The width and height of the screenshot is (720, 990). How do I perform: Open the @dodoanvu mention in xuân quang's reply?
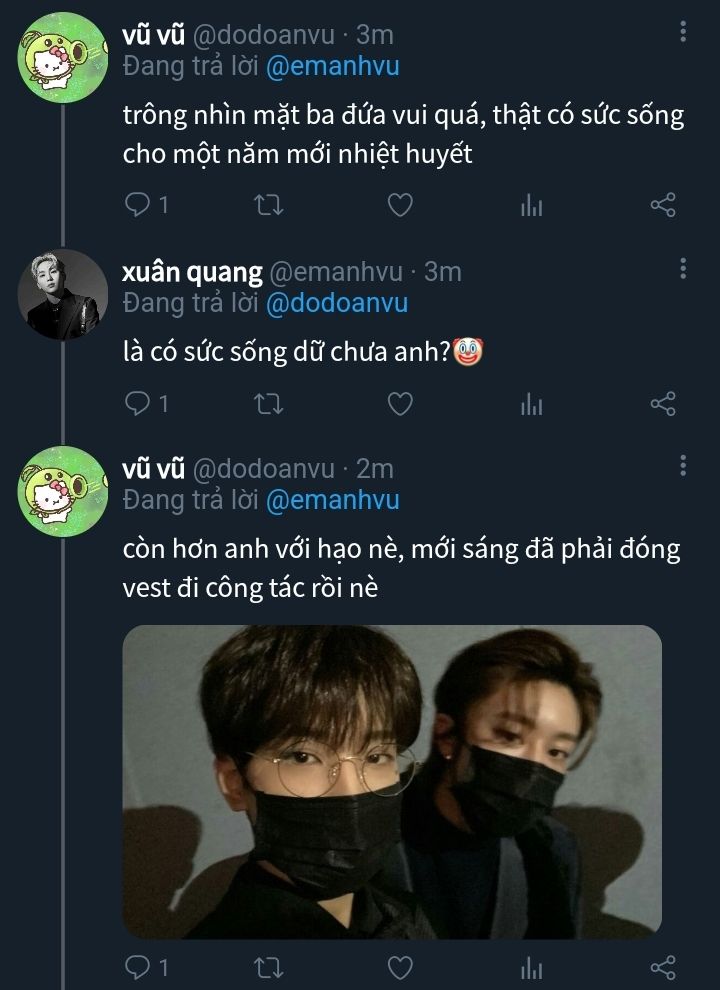click(x=335, y=303)
